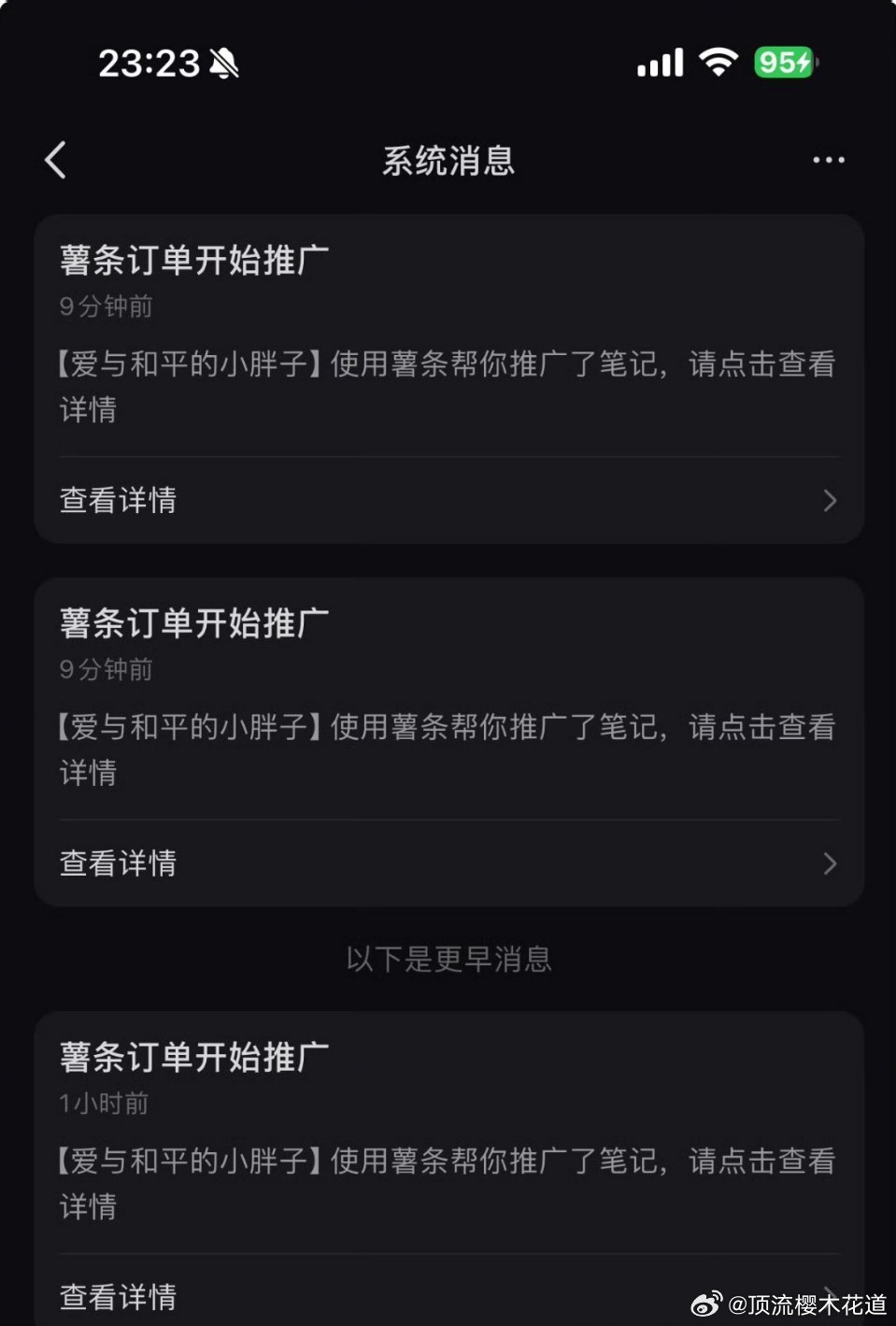Tap 查看详情 on the second message
The image size is (896, 1326).
(x=117, y=863)
